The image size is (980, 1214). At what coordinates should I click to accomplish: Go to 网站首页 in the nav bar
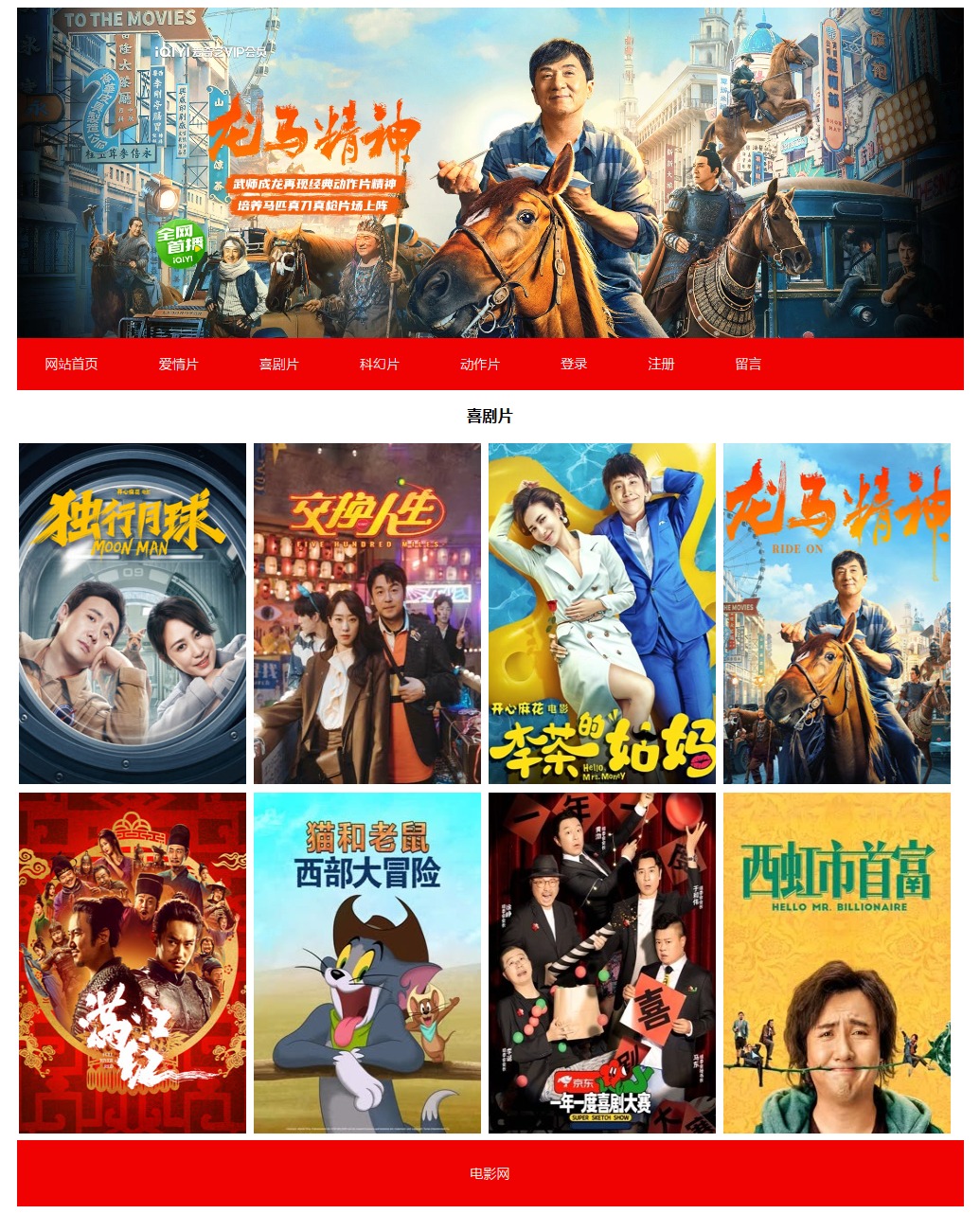tap(71, 364)
